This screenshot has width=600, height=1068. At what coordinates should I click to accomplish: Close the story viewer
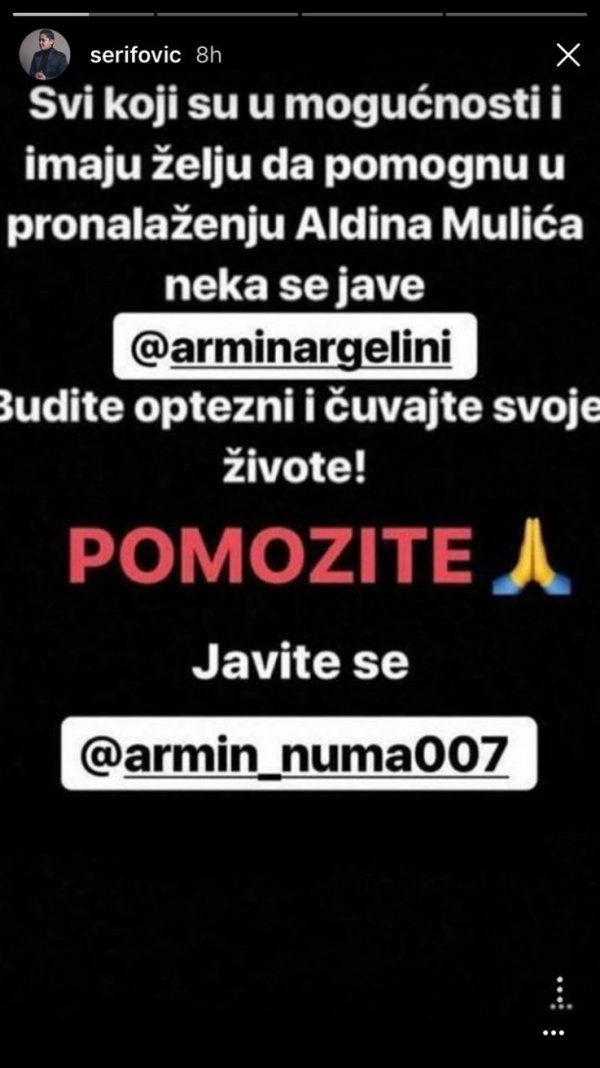567,55
